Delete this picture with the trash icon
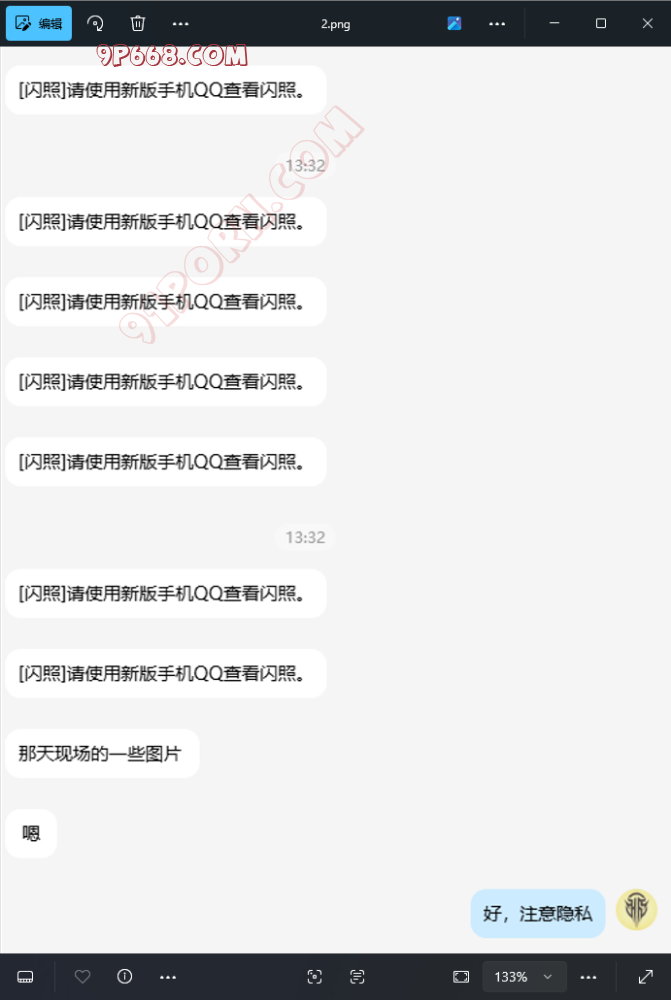671x1000 pixels. pos(138,23)
